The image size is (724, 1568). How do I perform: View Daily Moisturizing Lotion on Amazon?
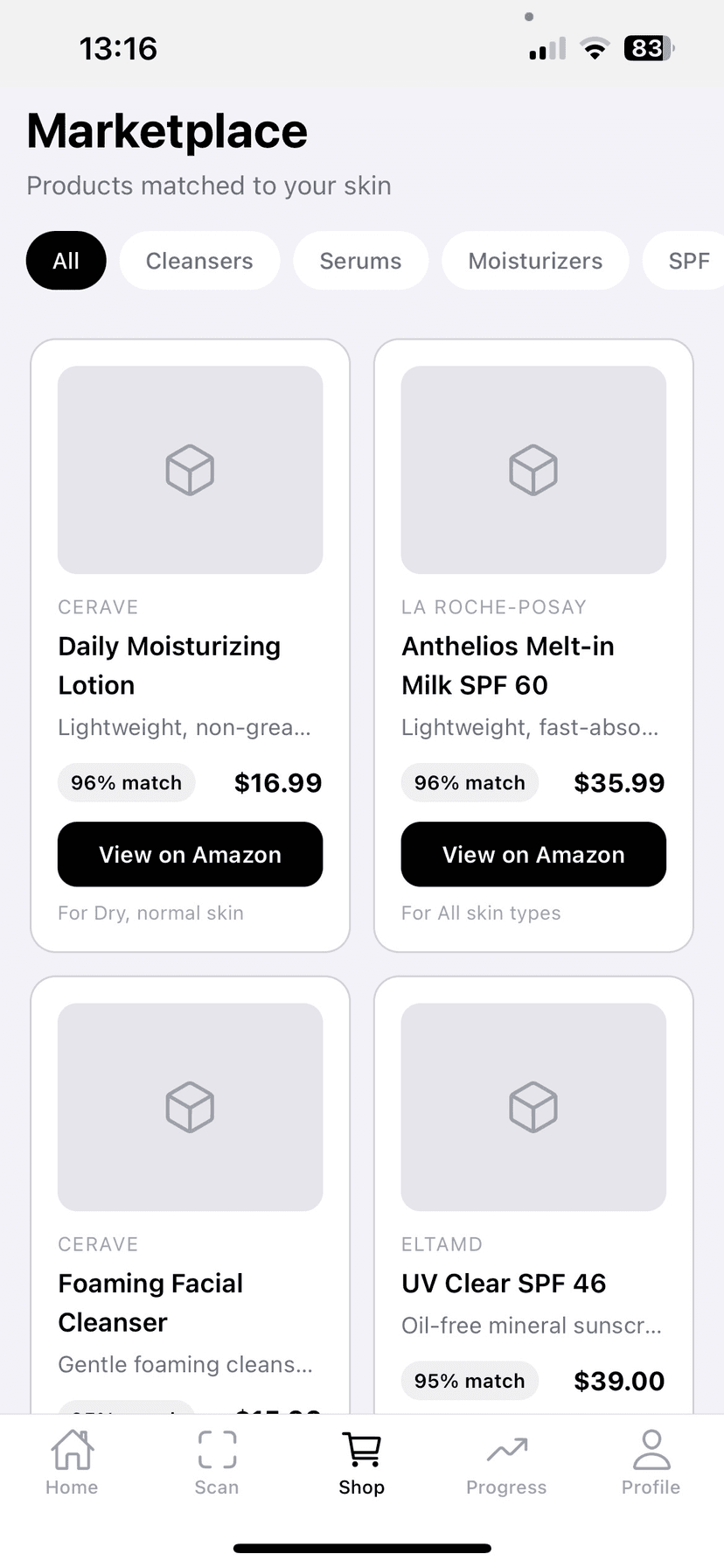coord(190,854)
